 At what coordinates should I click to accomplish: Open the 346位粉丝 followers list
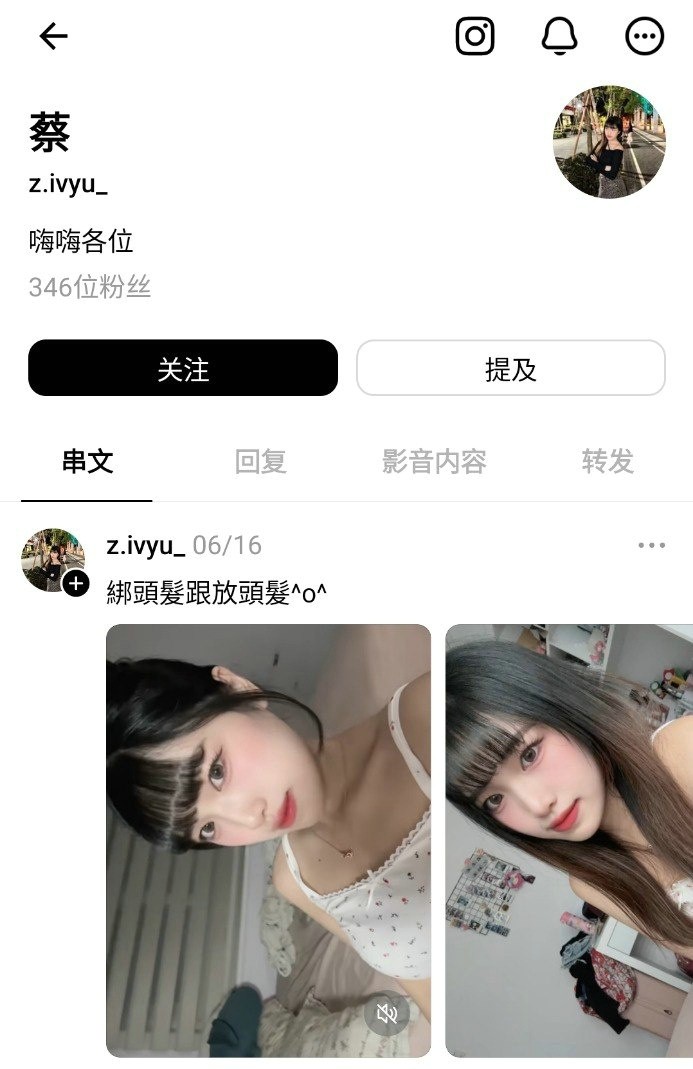click(90, 287)
